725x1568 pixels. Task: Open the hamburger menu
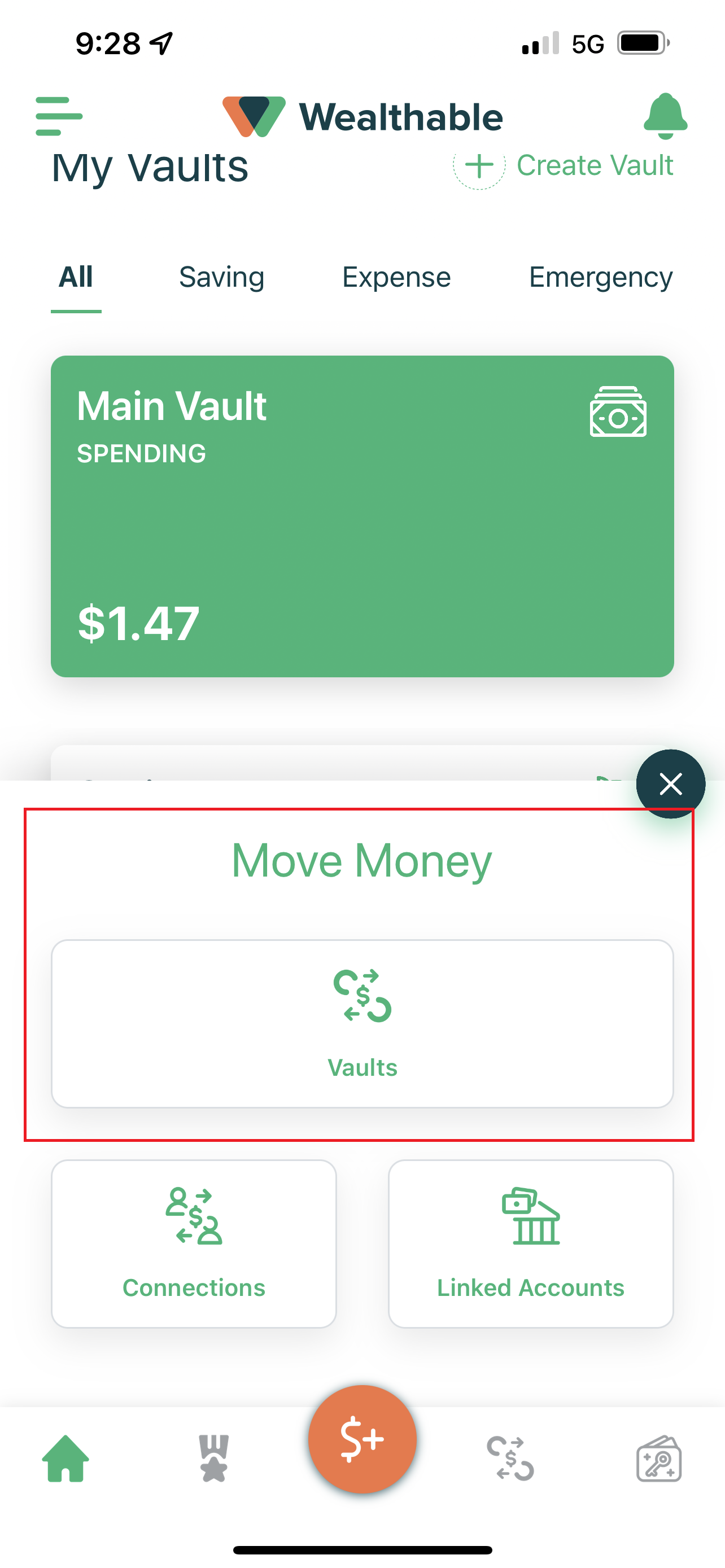click(x=59, y=116)
